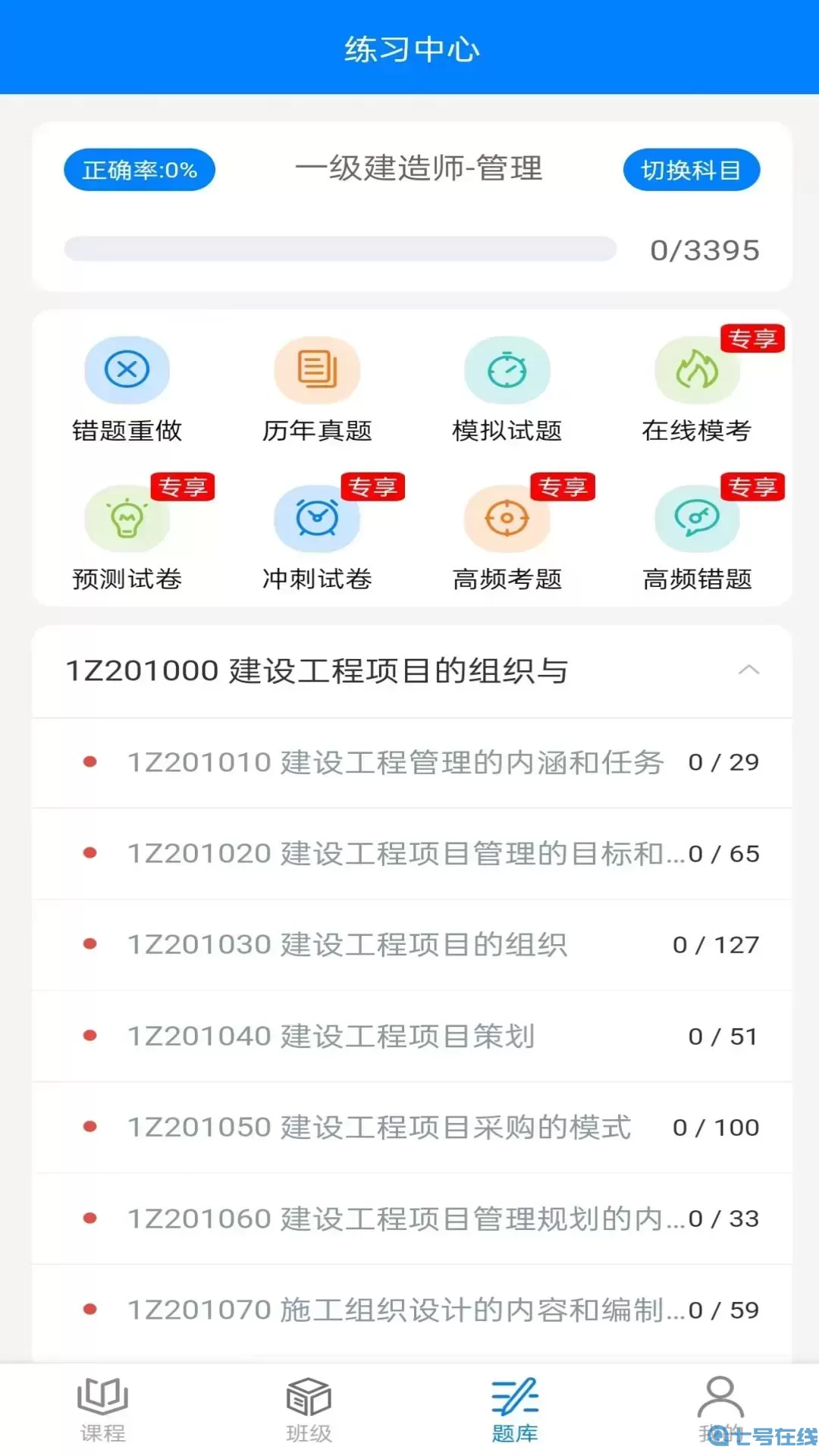Click the 切换科目 switch subject button
The width and height of the screenshot is (819, 1456).
point(691,169)
